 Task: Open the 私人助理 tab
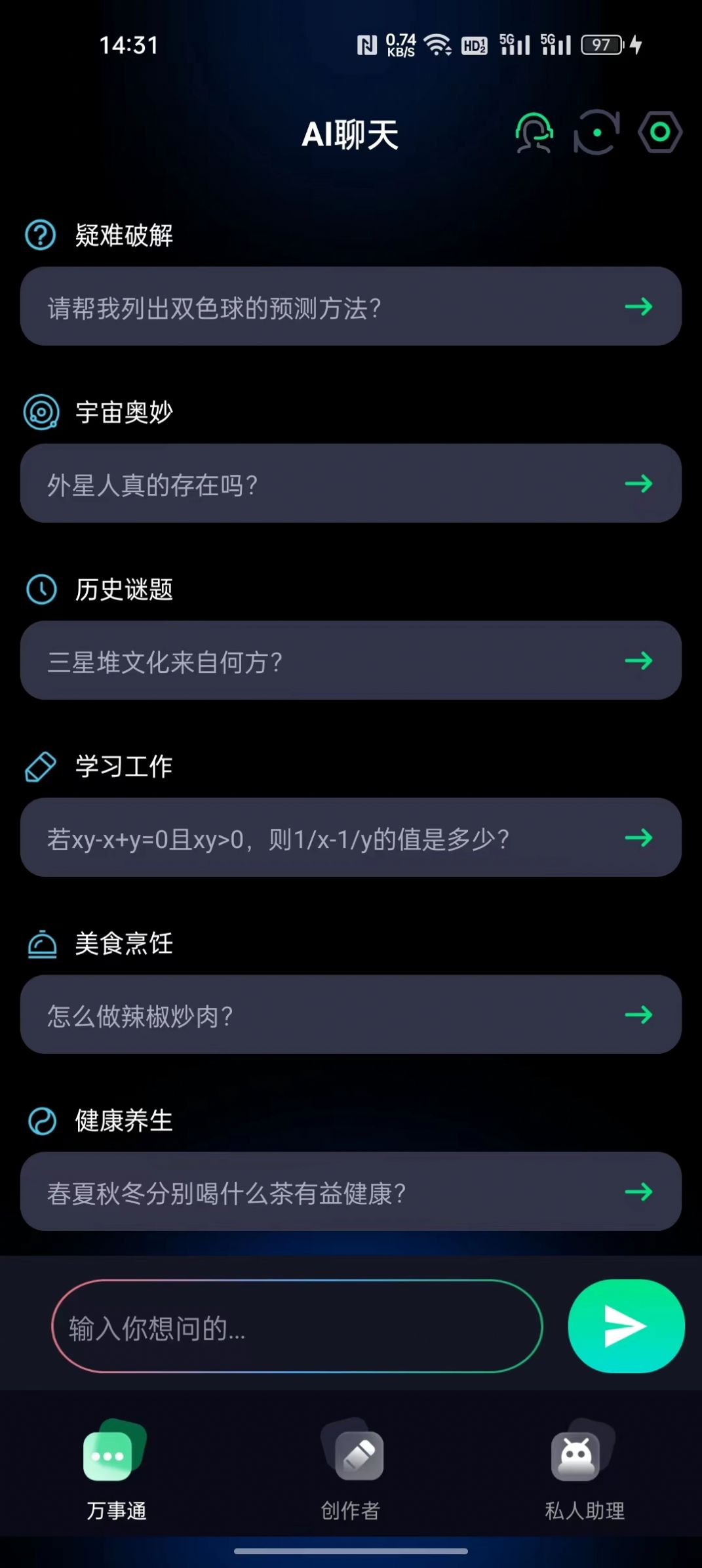point(585,1479)
